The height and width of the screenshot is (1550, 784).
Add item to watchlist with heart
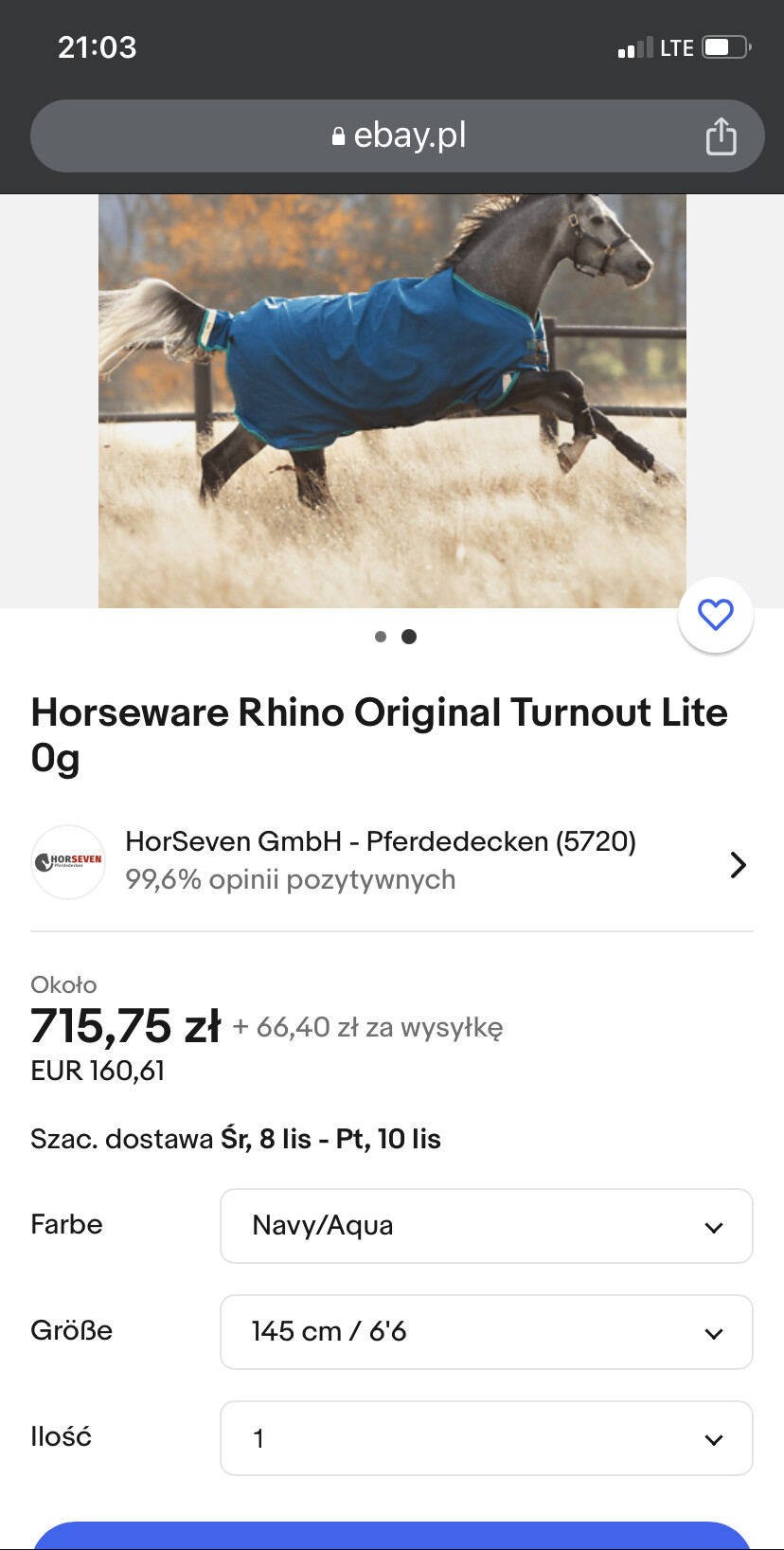(x=715, y=615)
